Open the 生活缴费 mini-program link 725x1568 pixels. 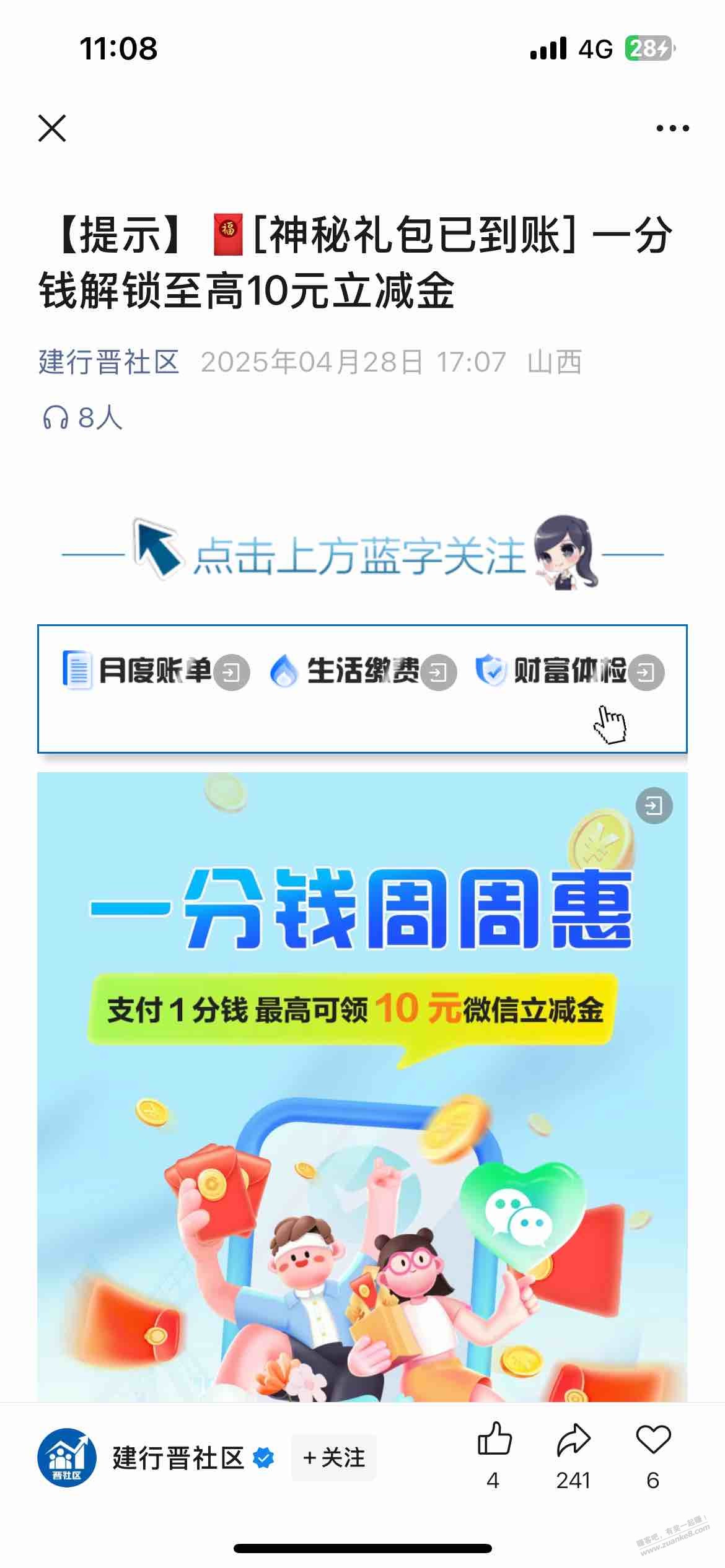tap(363, 671)
